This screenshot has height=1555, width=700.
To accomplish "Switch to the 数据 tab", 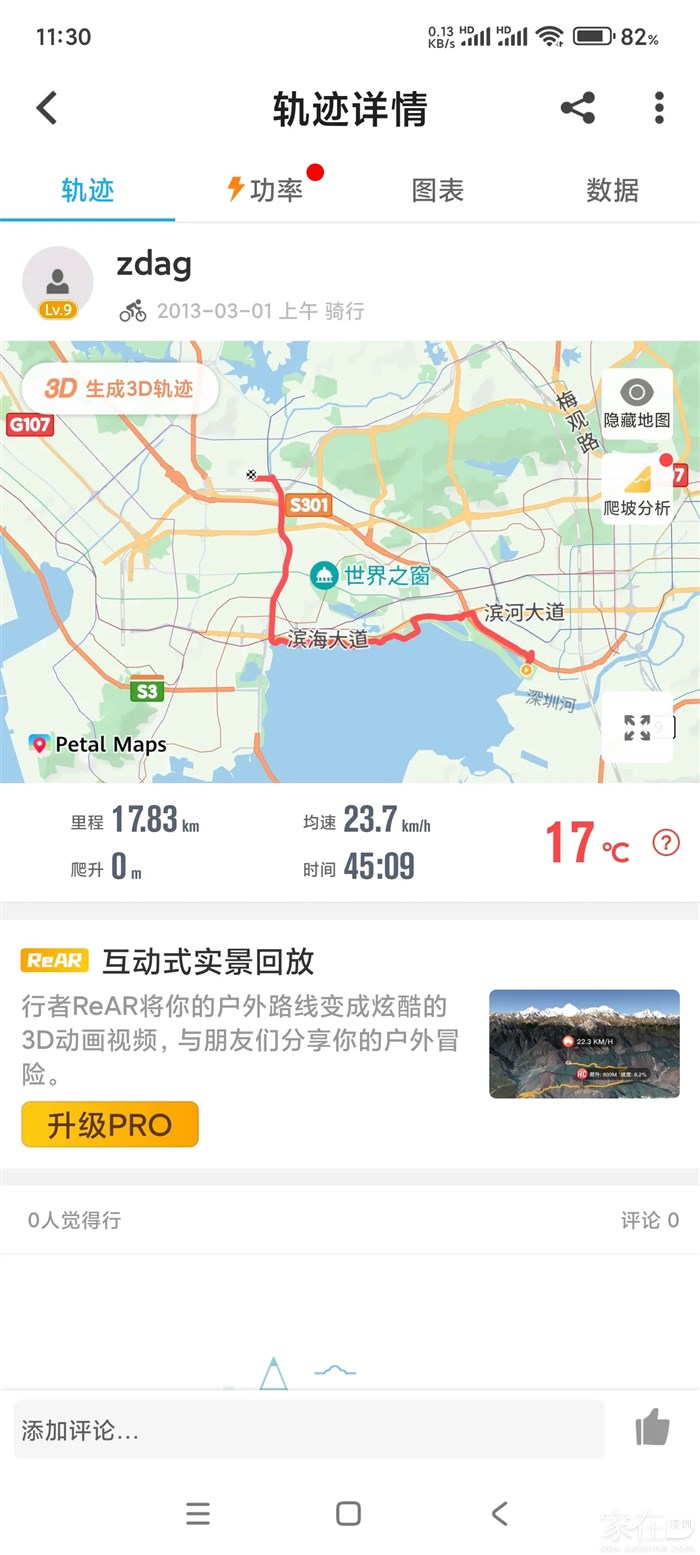I will (x=612, y=190).
